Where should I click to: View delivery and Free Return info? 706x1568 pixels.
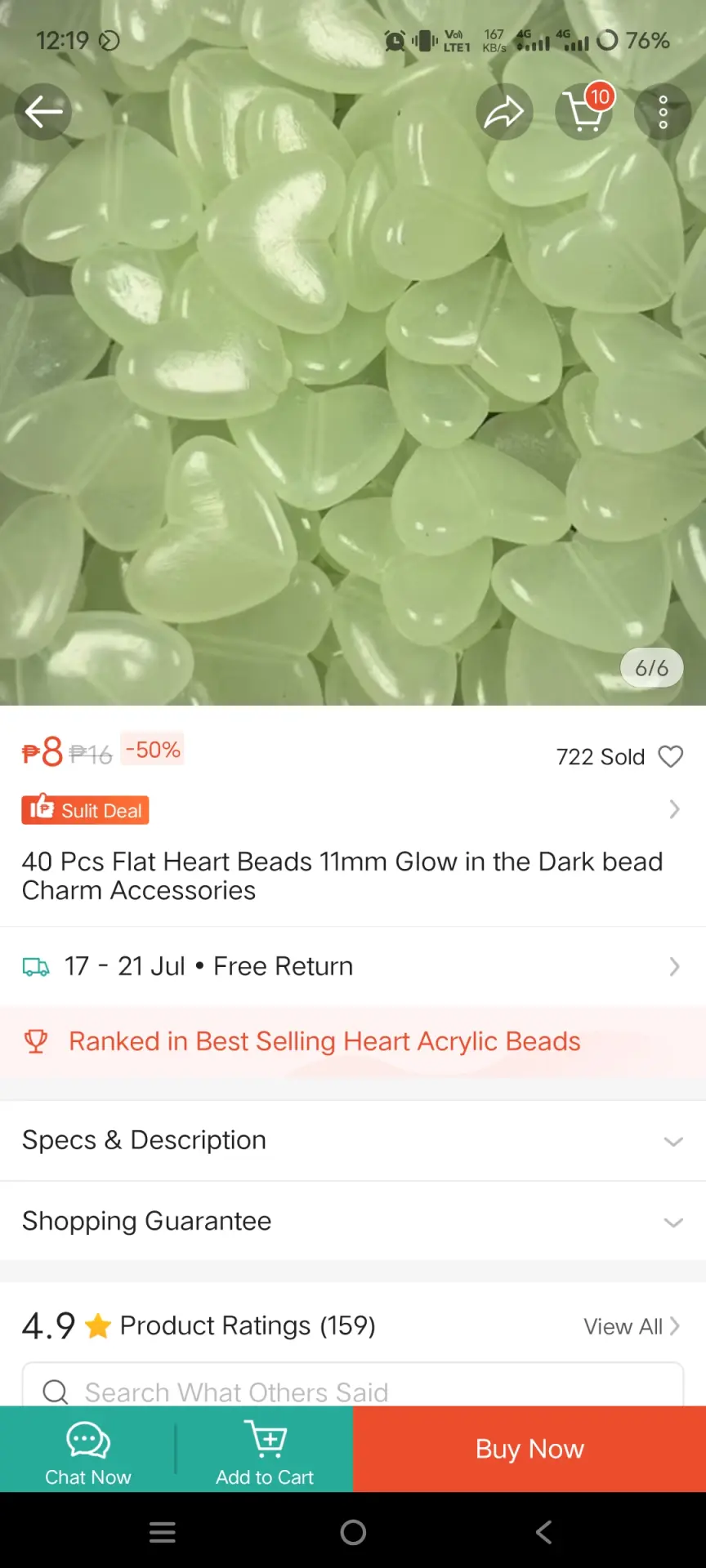[353, 966]
